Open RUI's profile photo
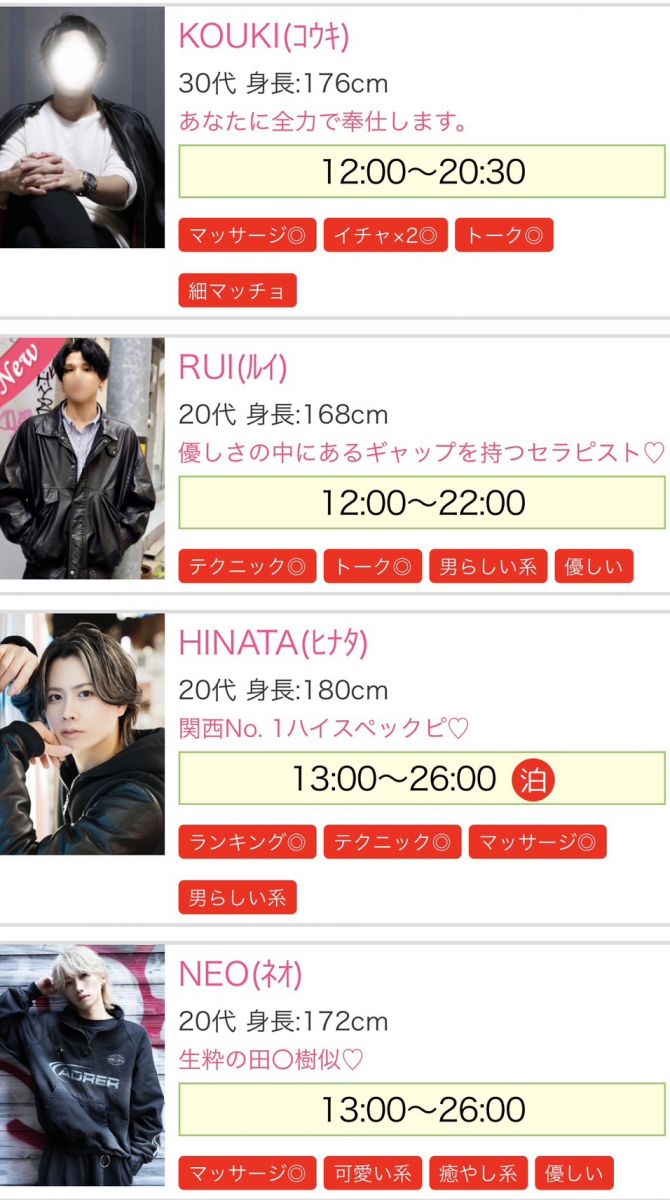The height and width of the screenshot is (1200, 670). tap(82, 458)
